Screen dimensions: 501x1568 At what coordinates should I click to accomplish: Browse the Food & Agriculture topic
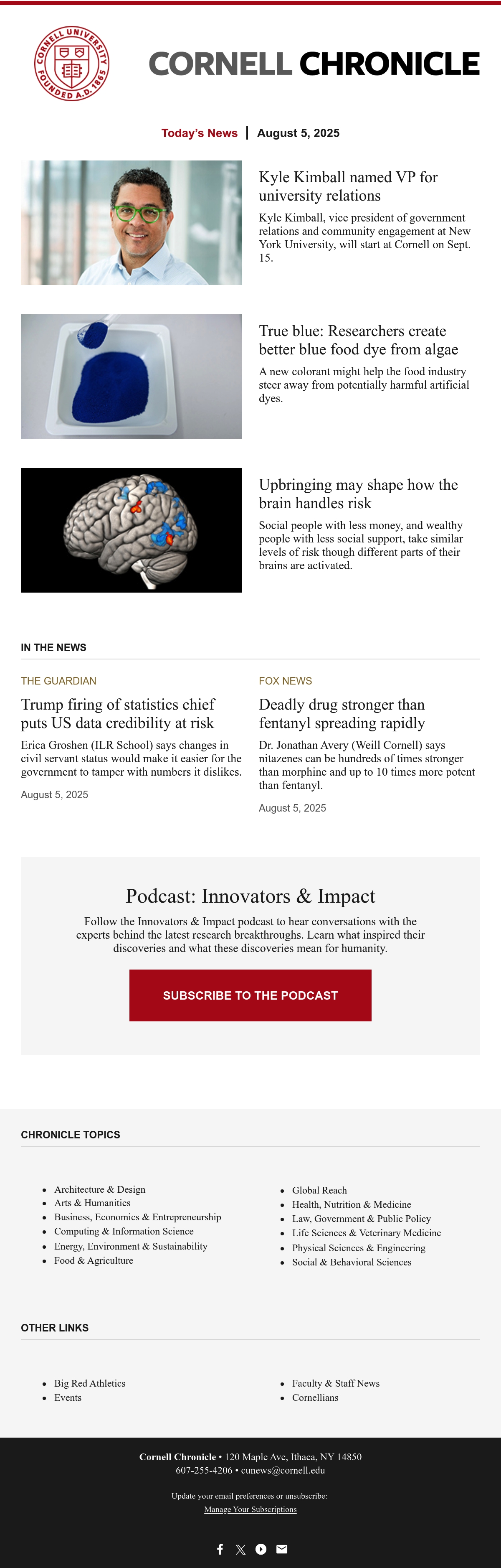click(94, 1260)
